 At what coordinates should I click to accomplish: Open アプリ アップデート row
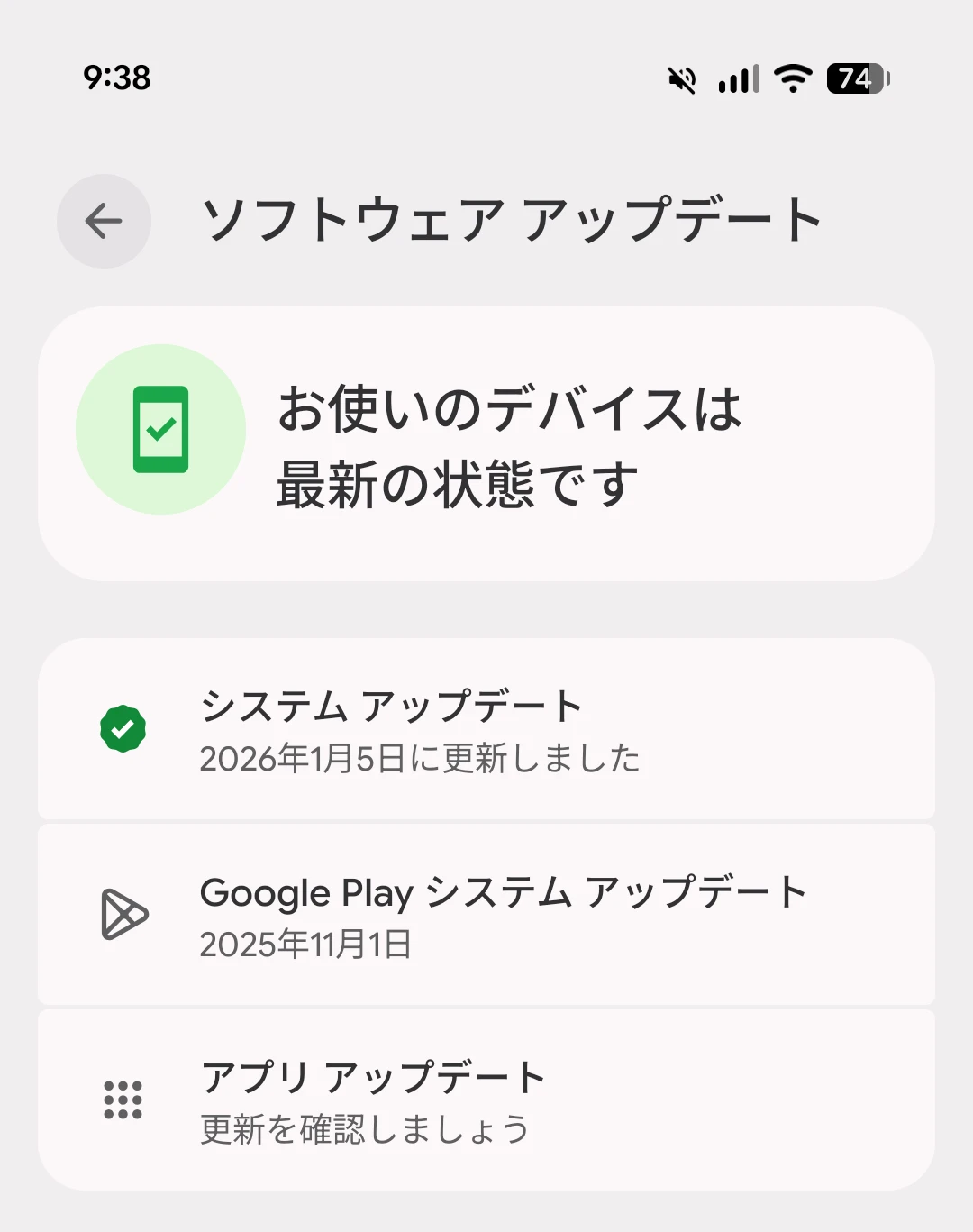[486, 1100]
